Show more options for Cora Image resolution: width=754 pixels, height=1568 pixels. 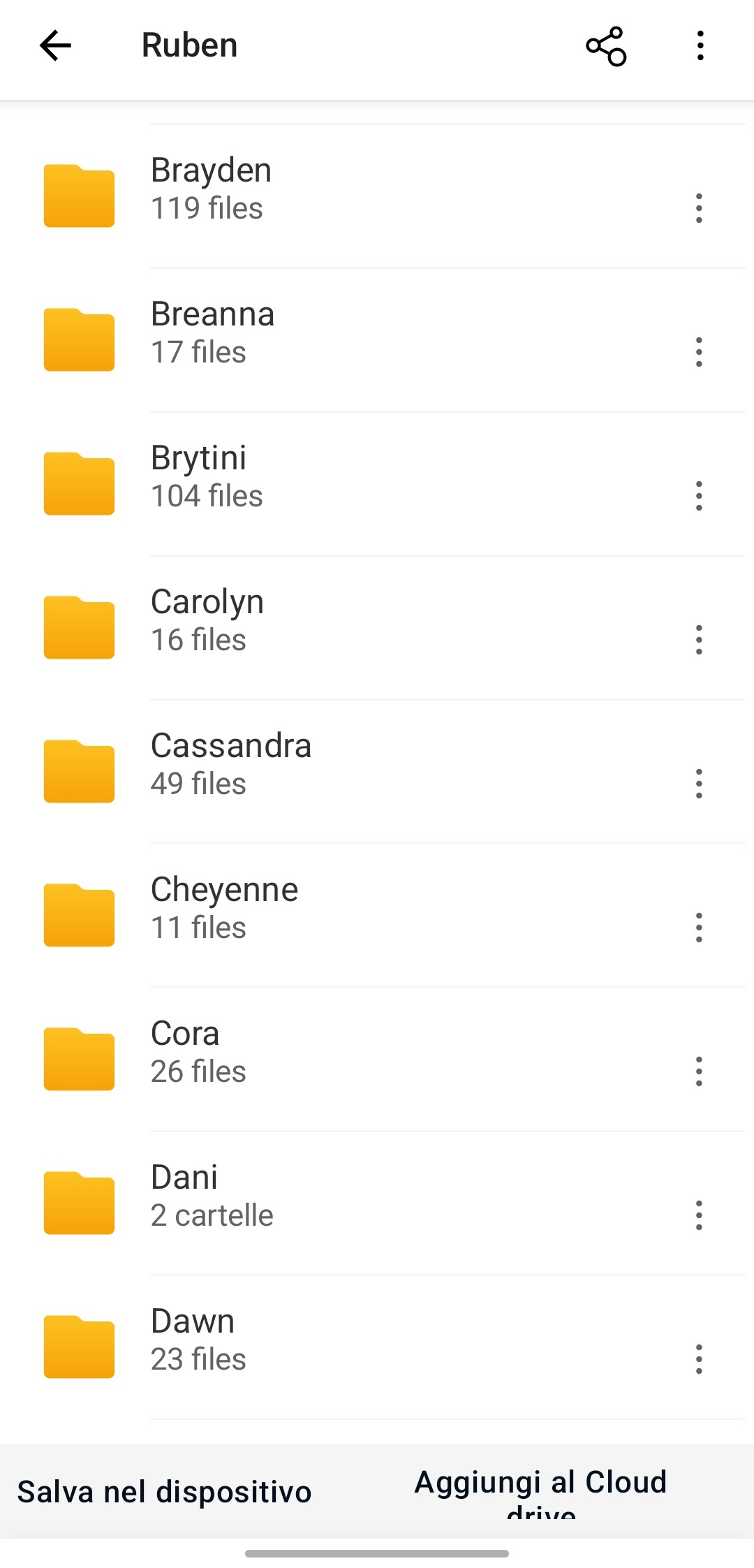pyautogui.click(x=699, y=1071)
